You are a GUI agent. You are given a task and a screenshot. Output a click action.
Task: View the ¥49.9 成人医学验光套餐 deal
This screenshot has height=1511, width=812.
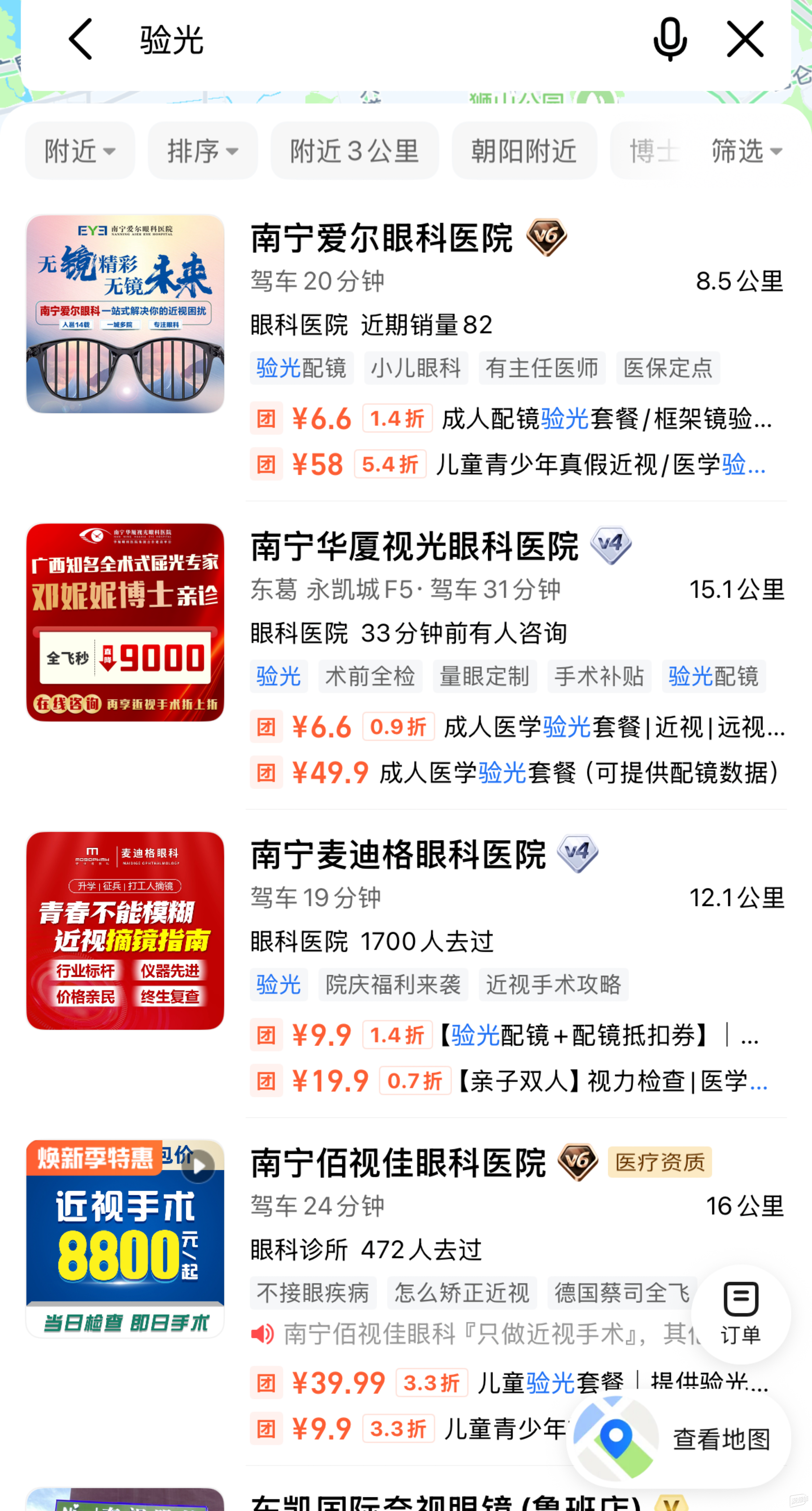pyautogui.click(x=516, y=773)
